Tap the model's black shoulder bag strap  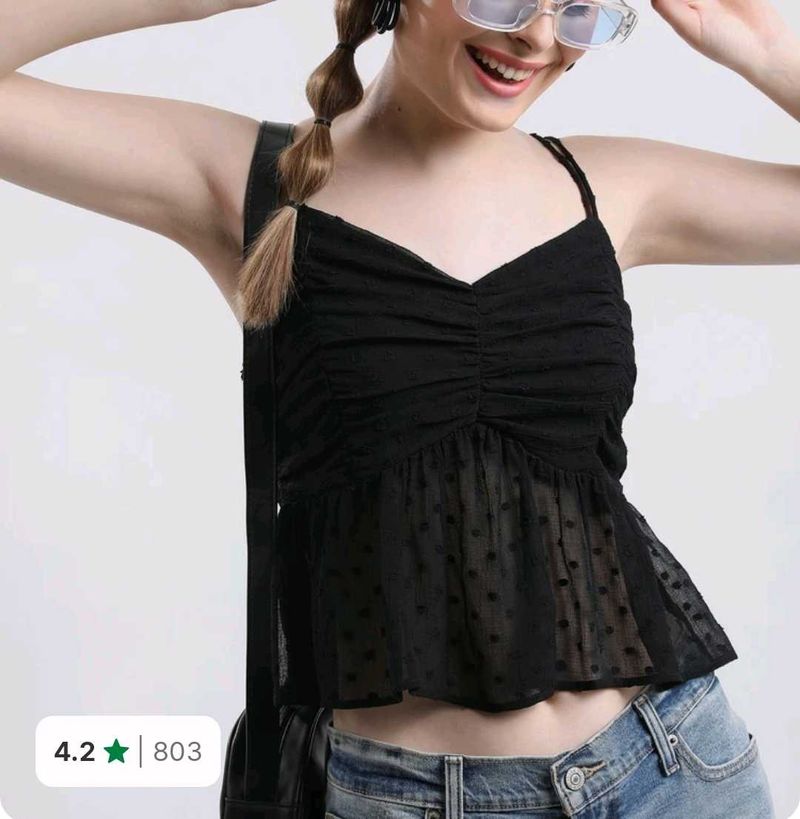(270, 400)
